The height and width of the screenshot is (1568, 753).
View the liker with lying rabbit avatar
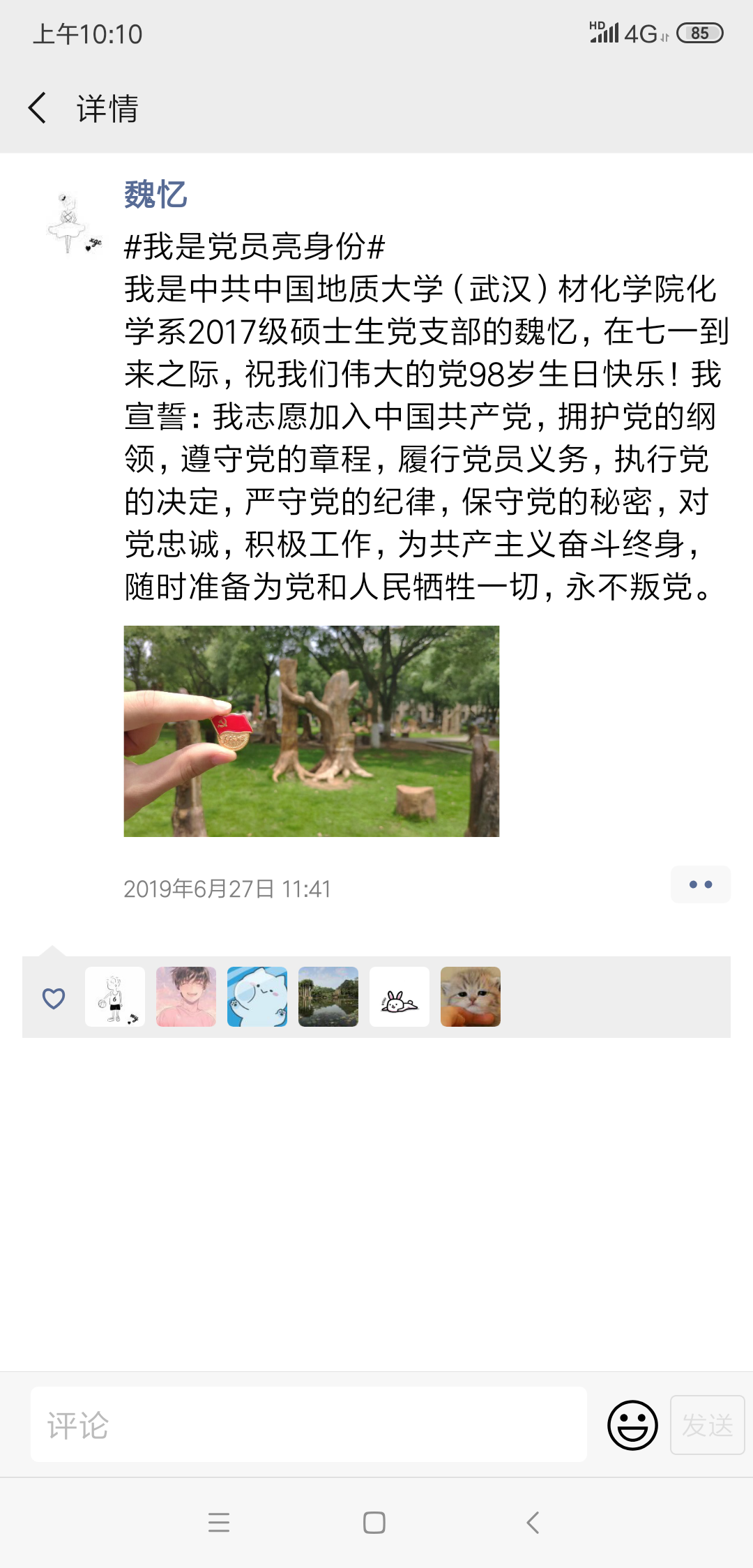(400, 997)
